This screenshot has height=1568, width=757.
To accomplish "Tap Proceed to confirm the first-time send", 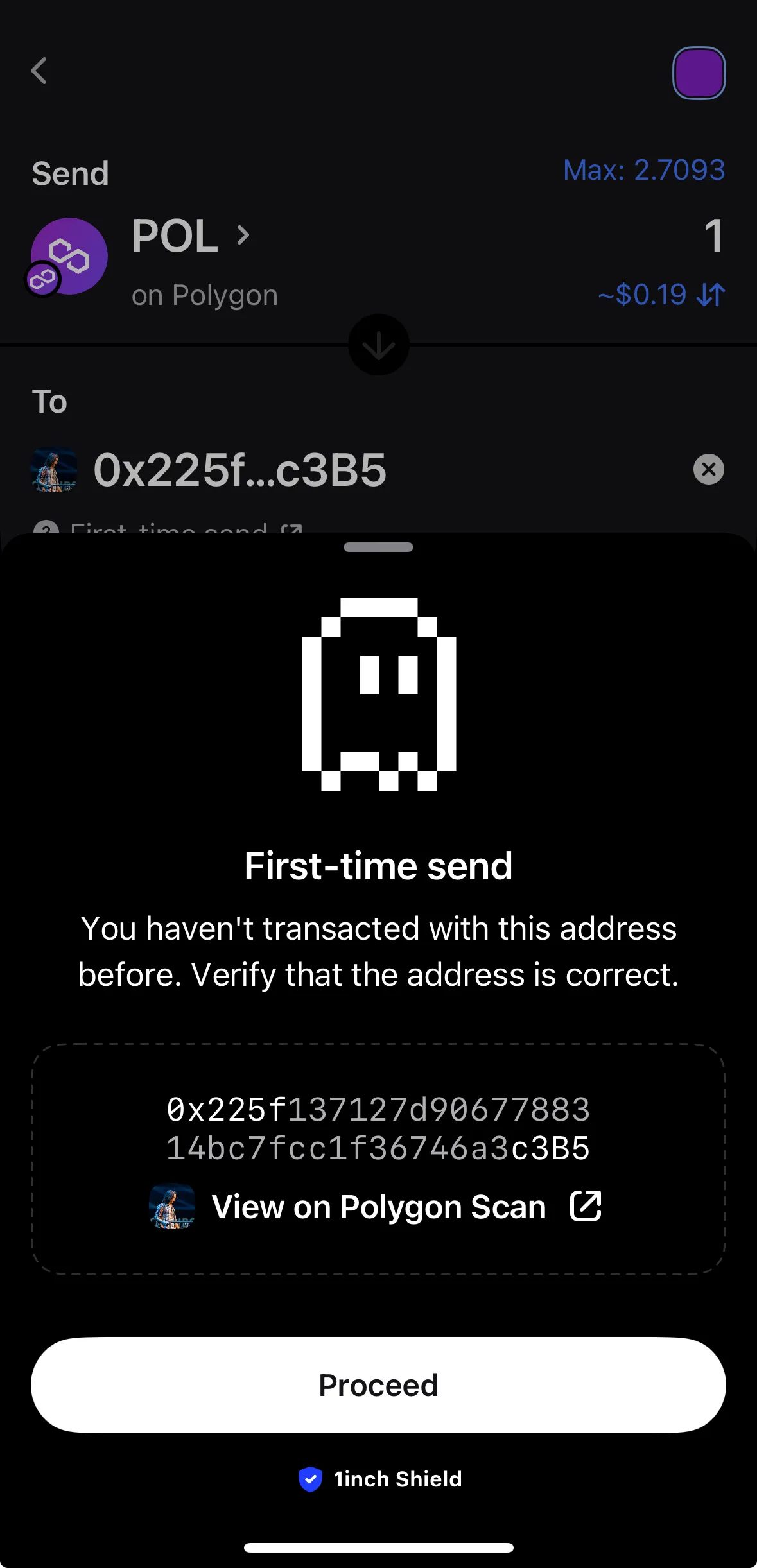I will coord(378,1385).
